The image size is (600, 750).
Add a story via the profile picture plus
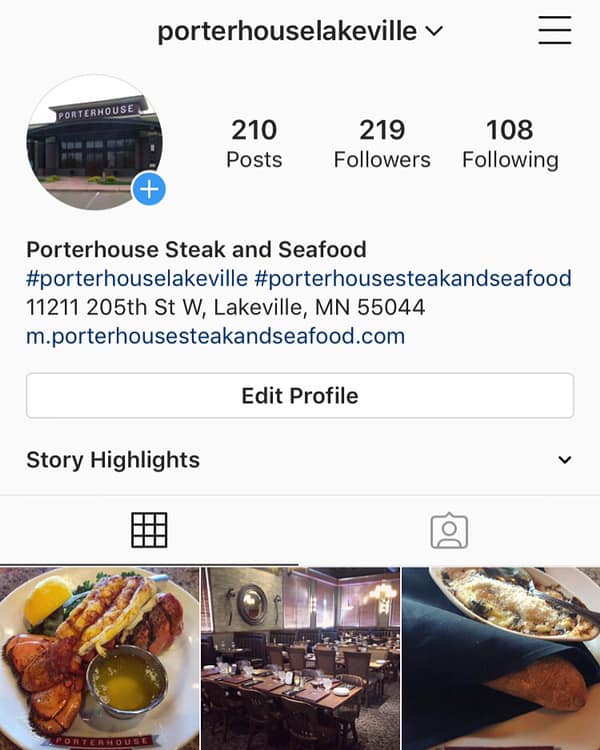click(149, 188)
